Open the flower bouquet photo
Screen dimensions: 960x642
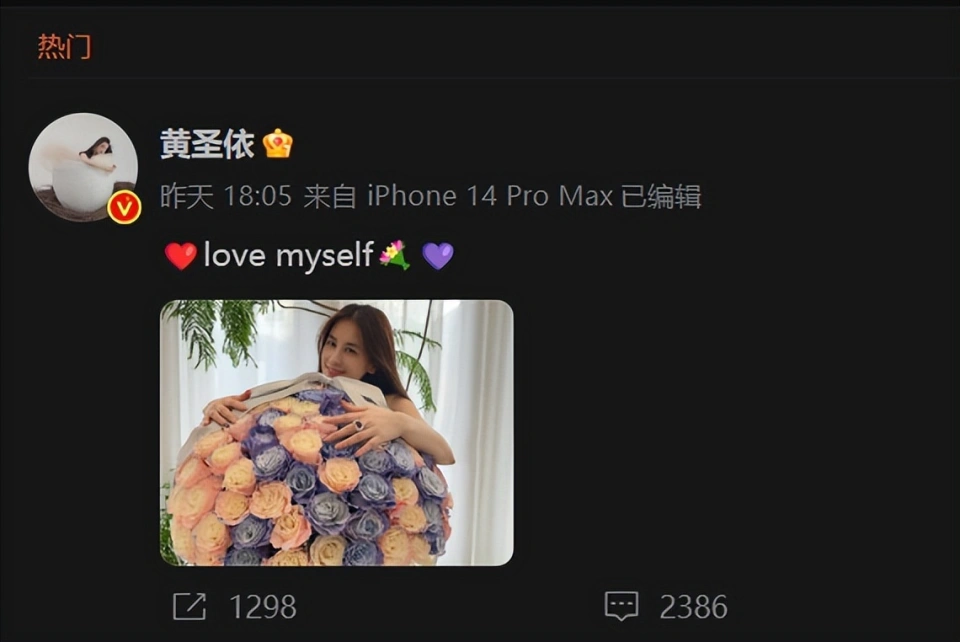336,432
